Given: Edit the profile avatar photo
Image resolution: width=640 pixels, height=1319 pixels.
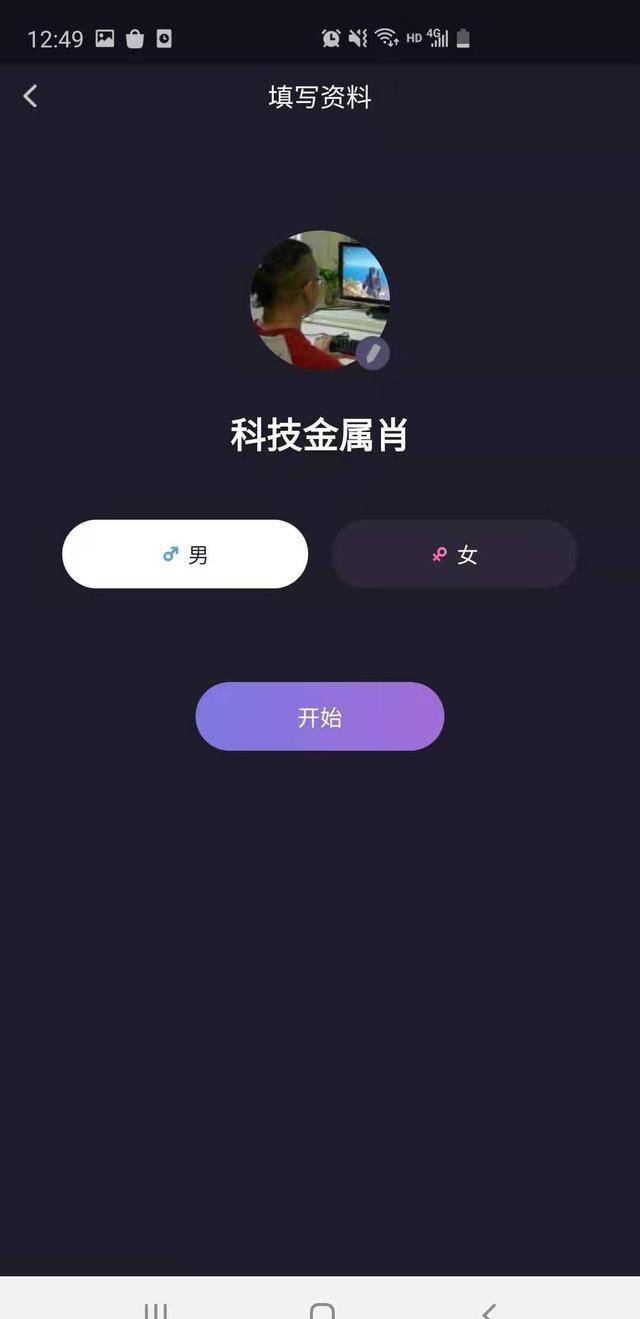Looking at the screenshot, I should (x=372, y=353).
